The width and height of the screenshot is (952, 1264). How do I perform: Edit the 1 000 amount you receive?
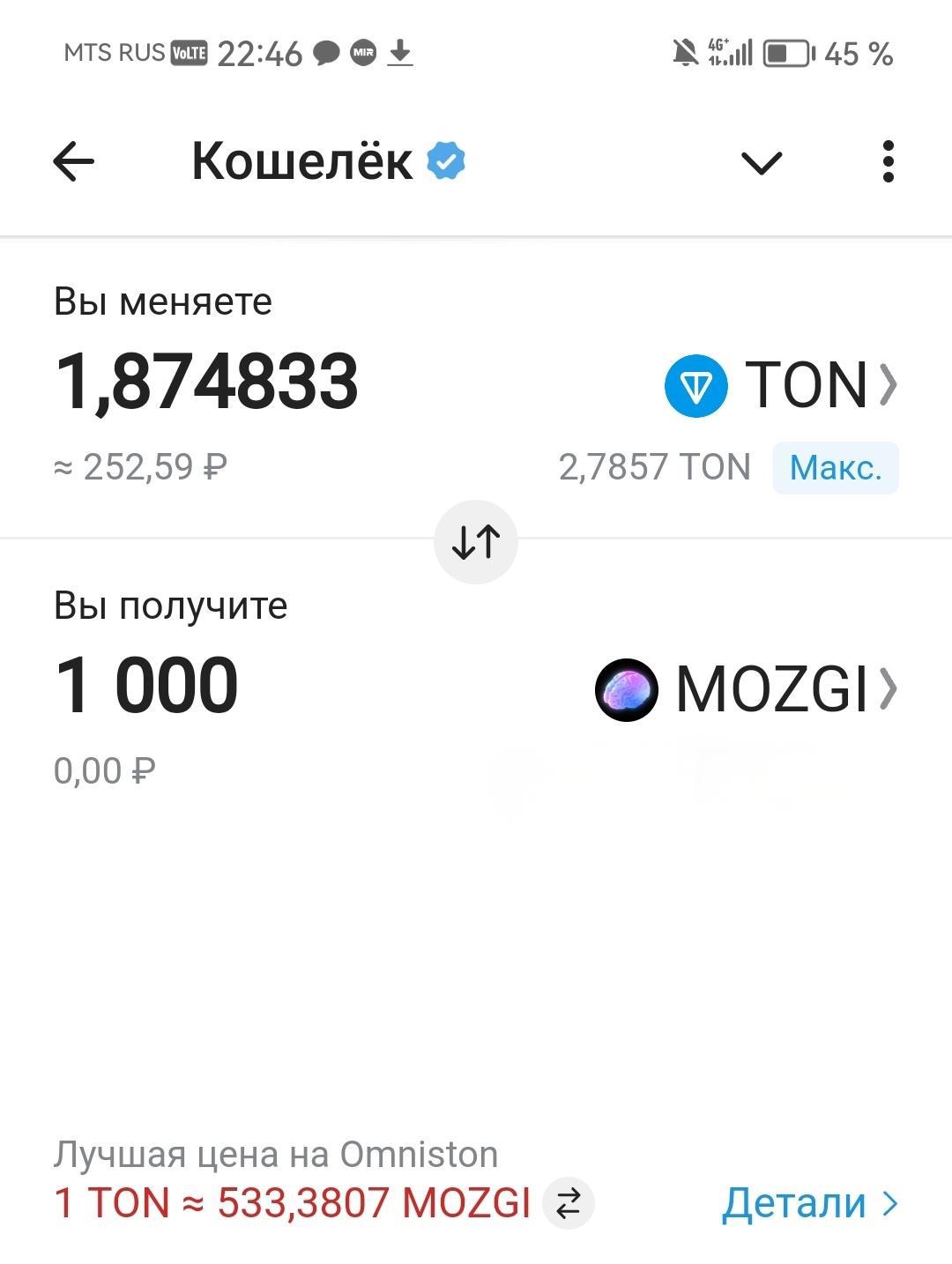[147, 687]
